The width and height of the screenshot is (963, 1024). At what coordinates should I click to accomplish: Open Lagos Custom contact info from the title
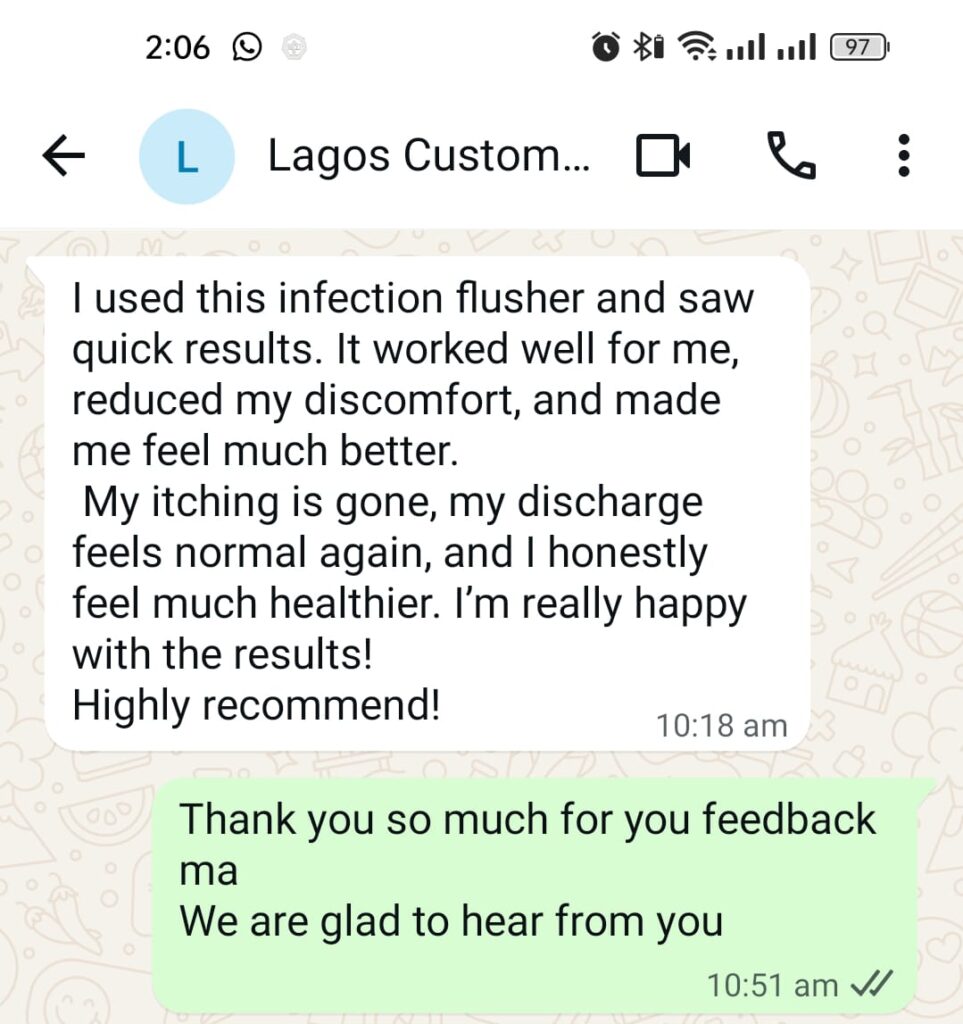(x=429, y=156)
